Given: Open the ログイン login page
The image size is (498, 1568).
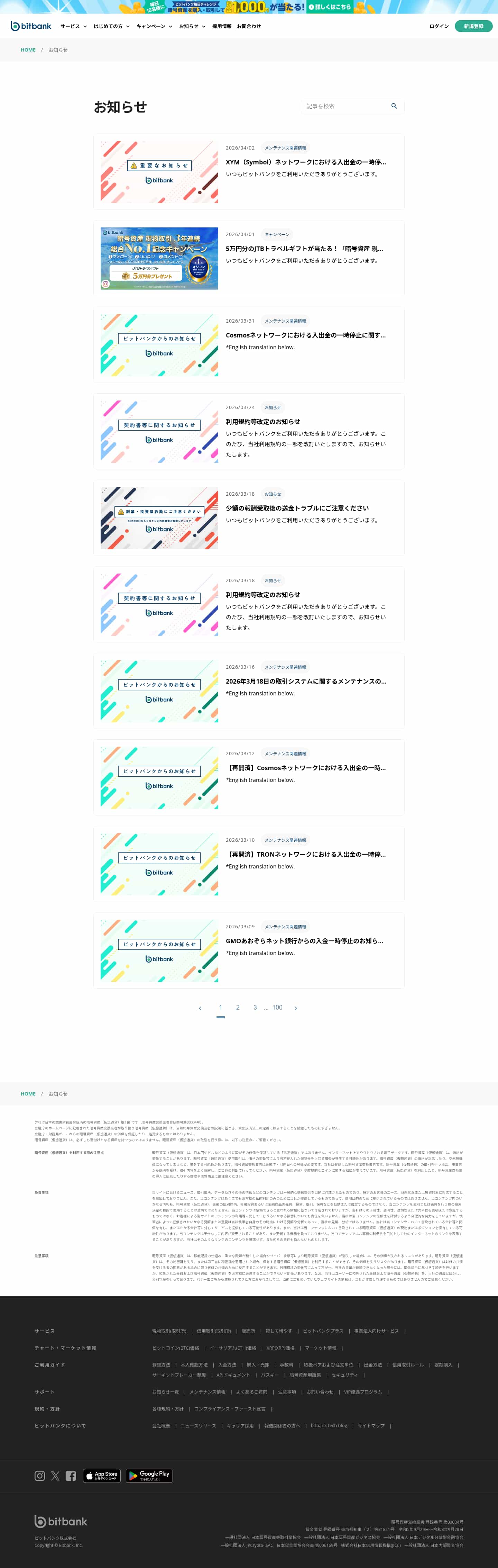Looking at the screenshot, I should (439, 27).
